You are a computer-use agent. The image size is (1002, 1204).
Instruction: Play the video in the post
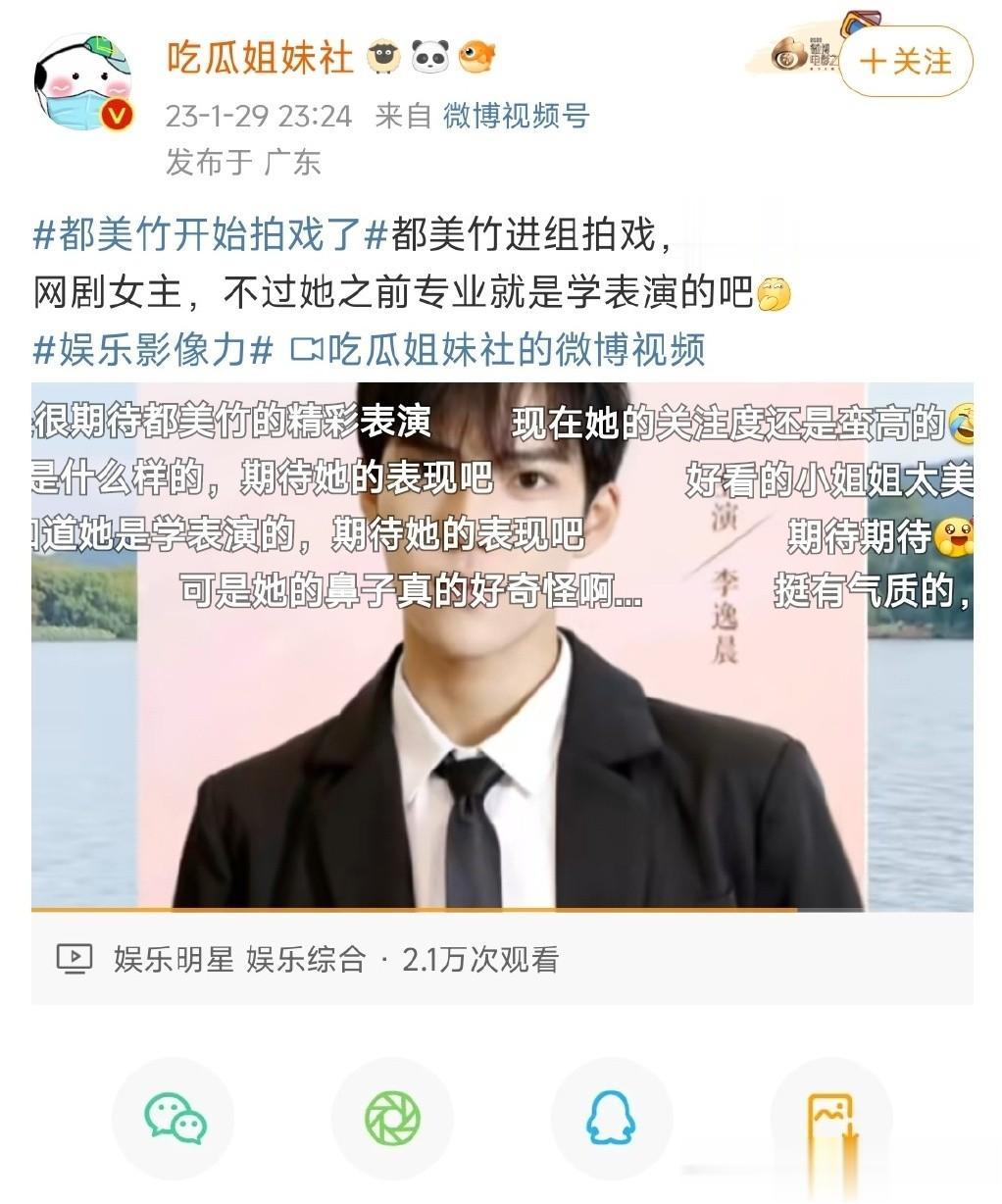[x=502, y=647]
